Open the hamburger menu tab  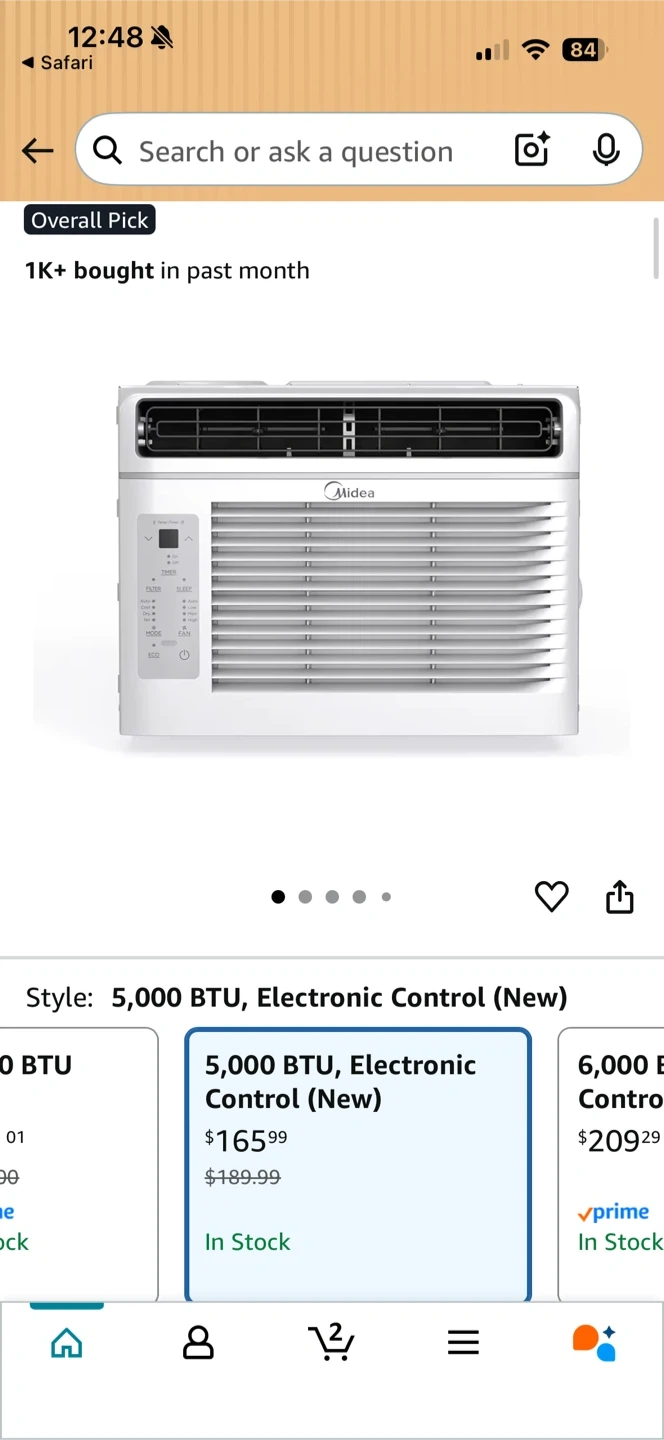pos(463,1343)
